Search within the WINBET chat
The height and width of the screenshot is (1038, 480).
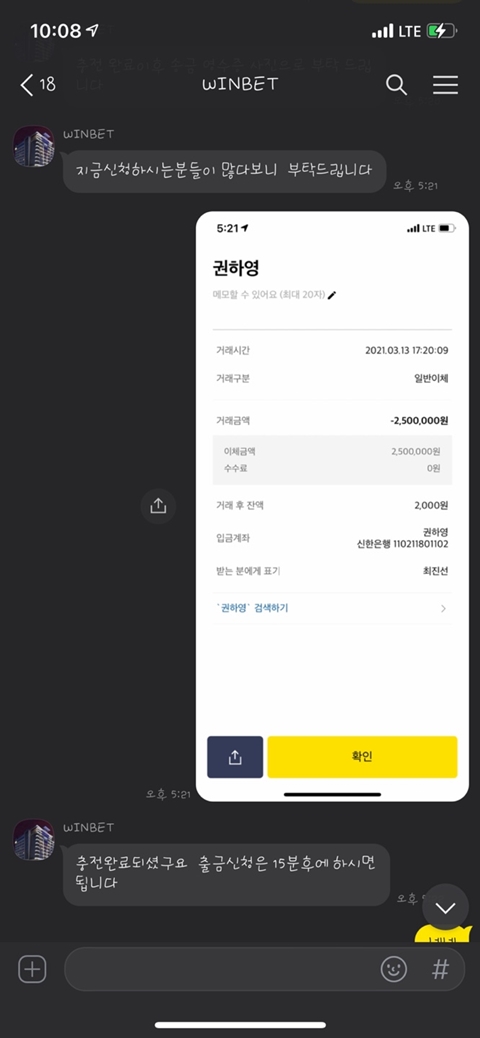396,85
